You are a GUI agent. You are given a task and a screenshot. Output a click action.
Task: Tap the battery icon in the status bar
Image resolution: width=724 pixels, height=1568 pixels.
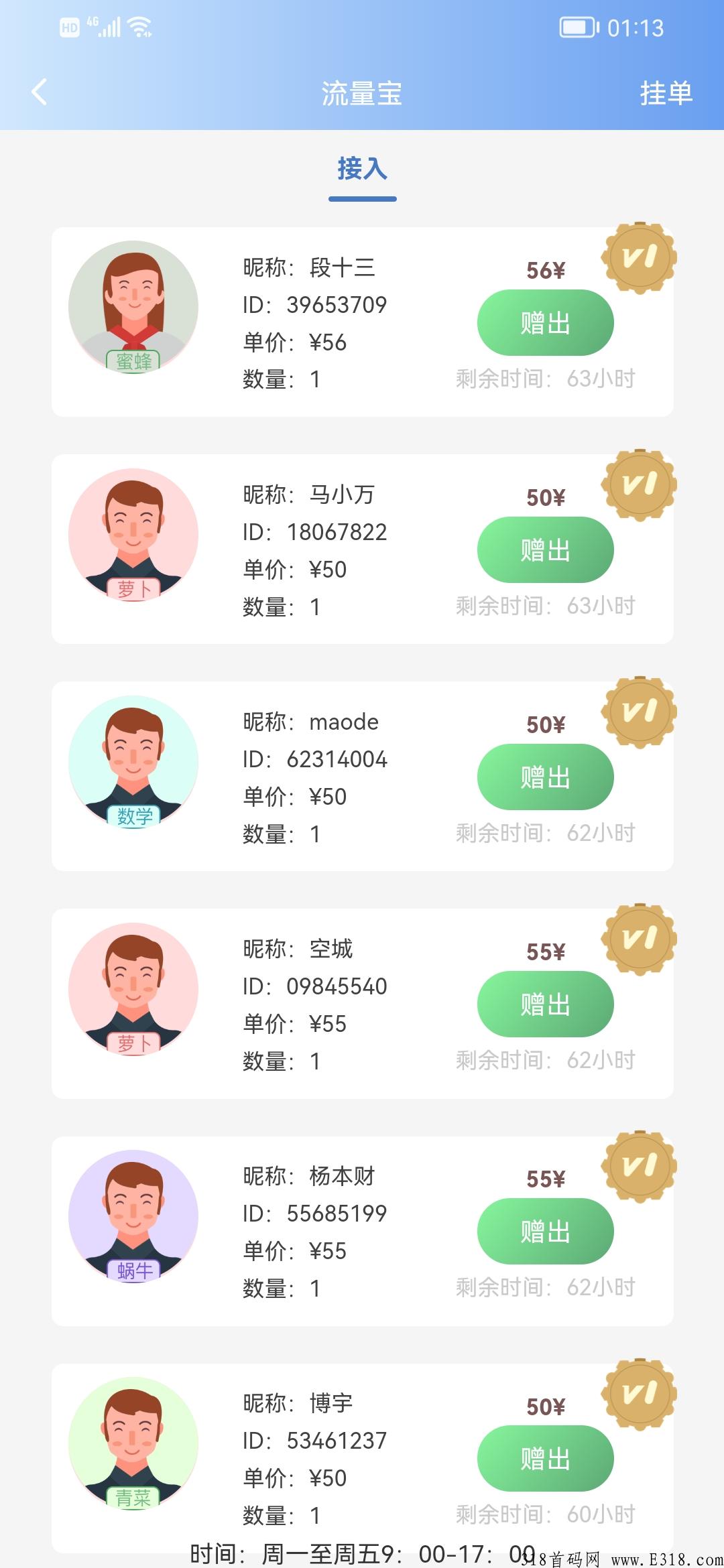578,28
